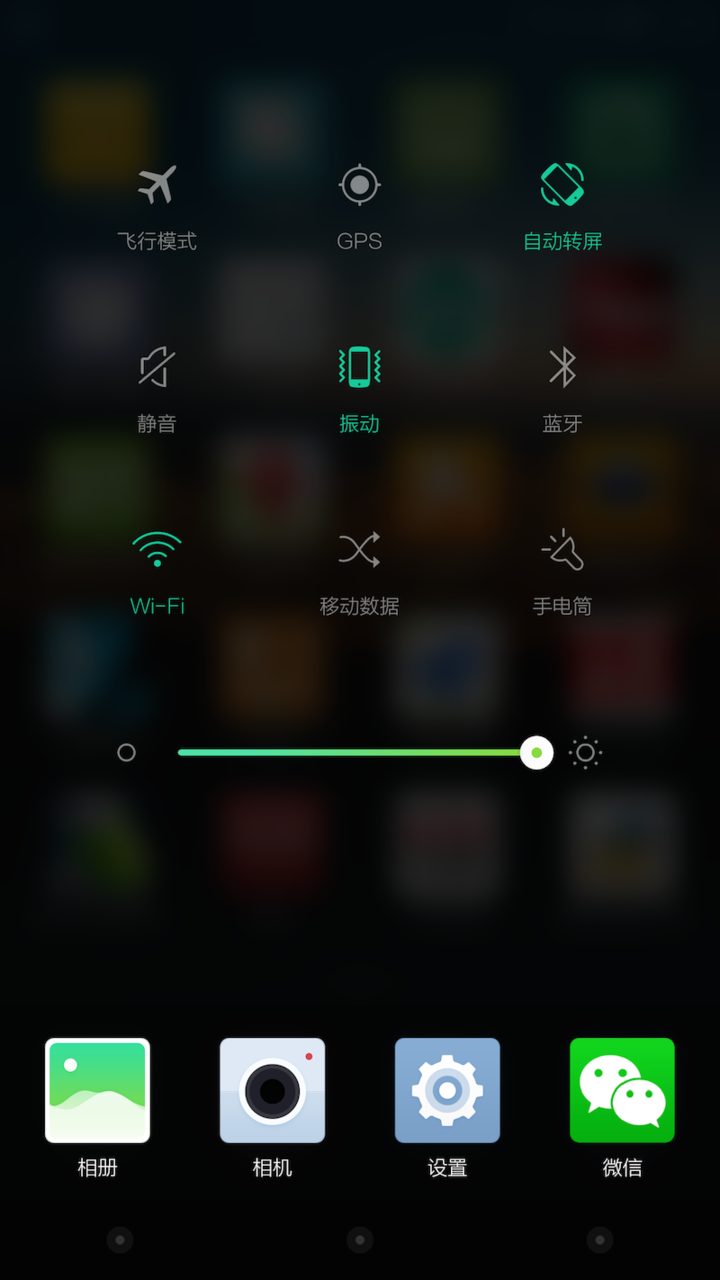Screen dimensions: 720x1280
Task: Disable auto-rotate screen (自动转屏)
Action: (562, 186)
